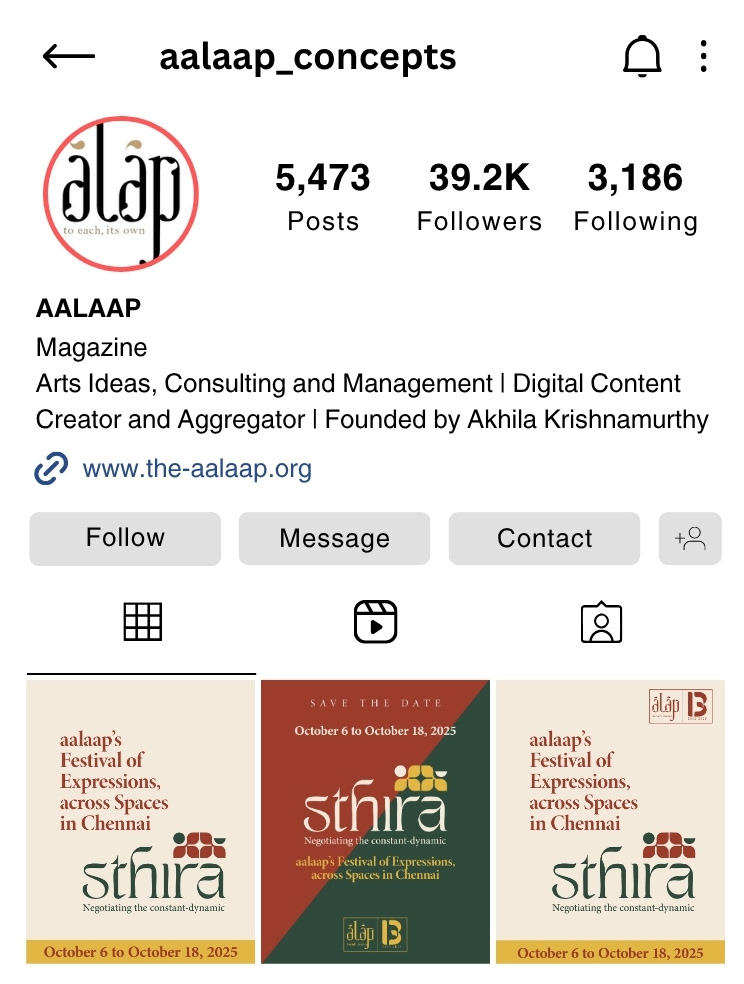Open the red and green Save the Date post
The width and height of the screenshot is (744, 984).
(375, 821)
